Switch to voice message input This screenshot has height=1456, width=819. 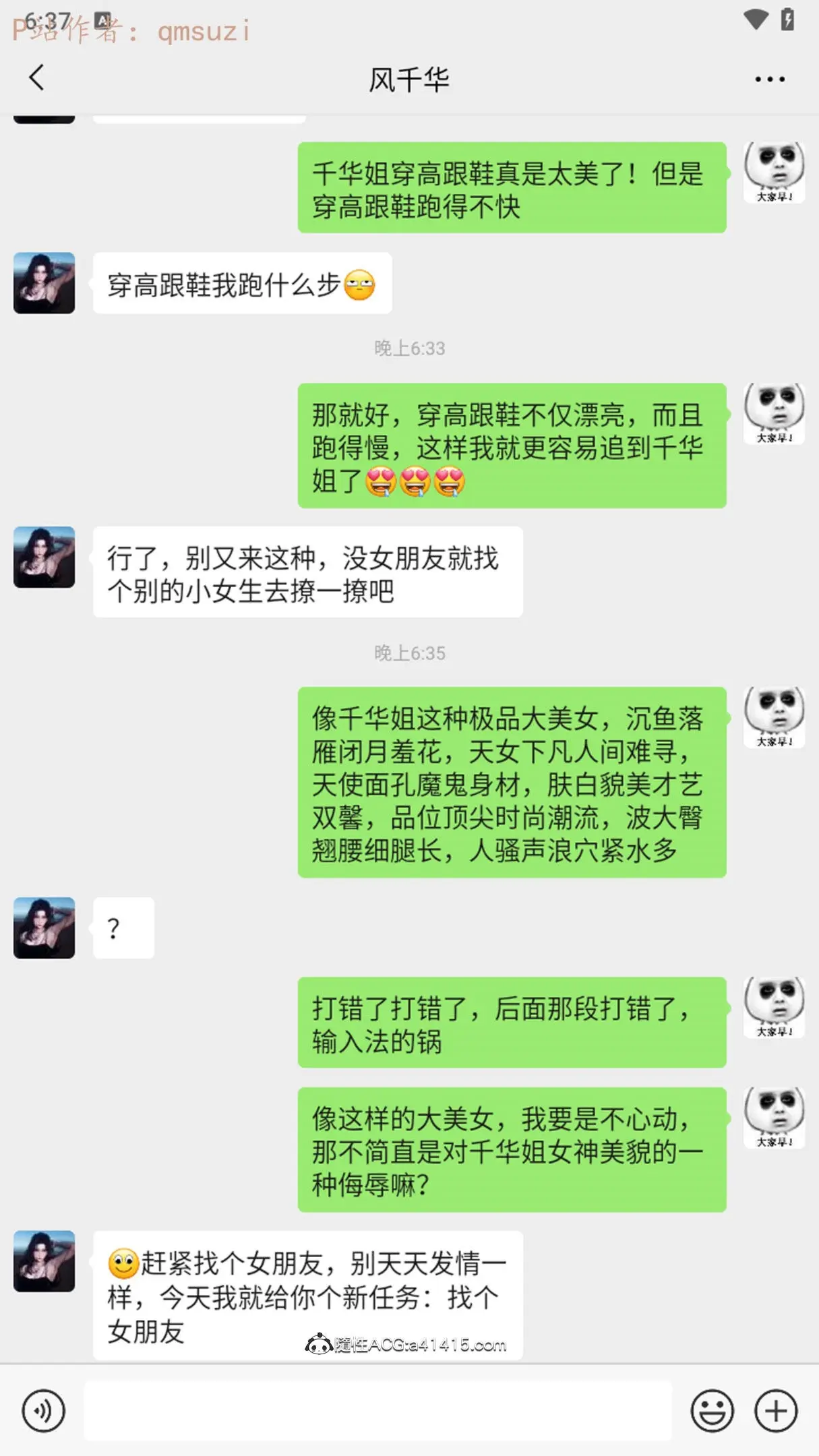click(x=44, y=1410)
